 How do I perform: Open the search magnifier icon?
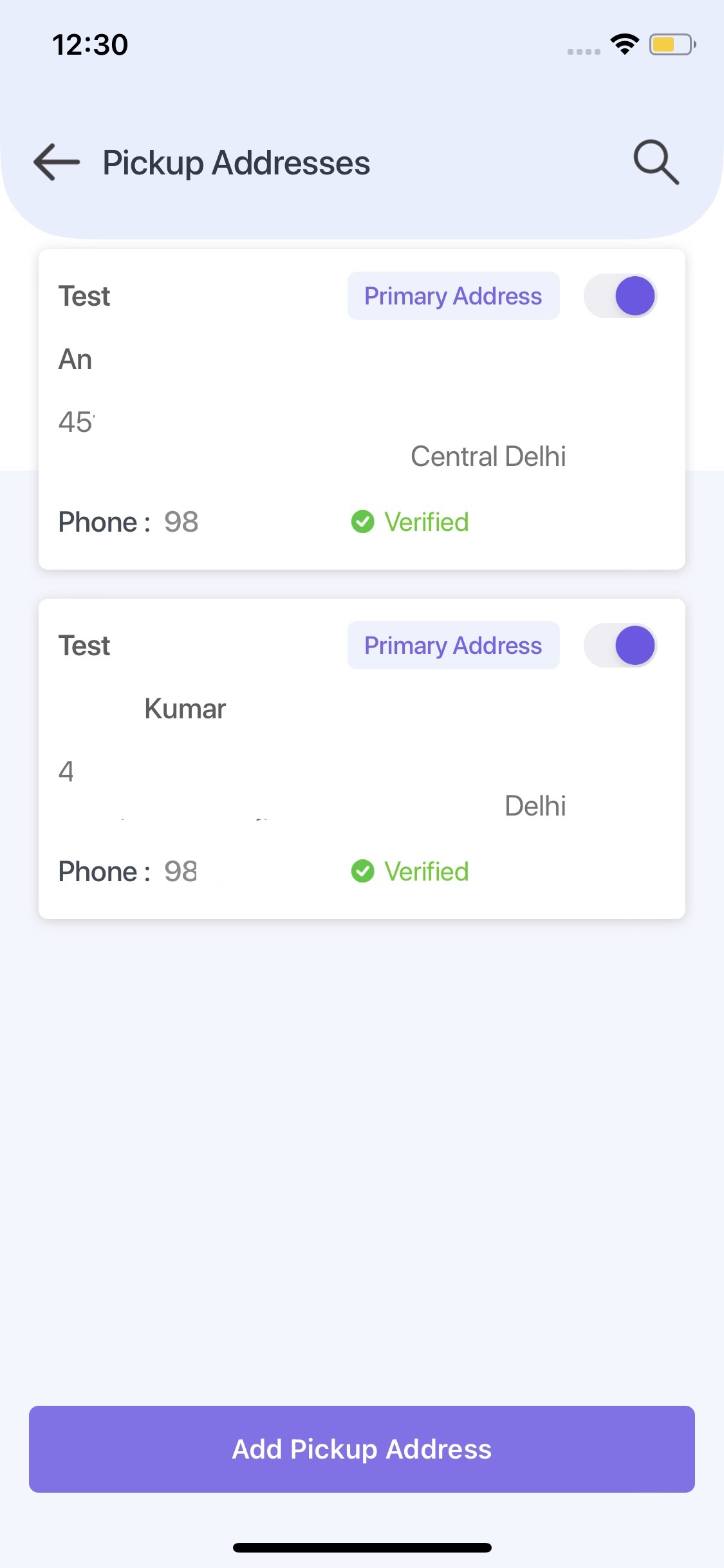655,162
